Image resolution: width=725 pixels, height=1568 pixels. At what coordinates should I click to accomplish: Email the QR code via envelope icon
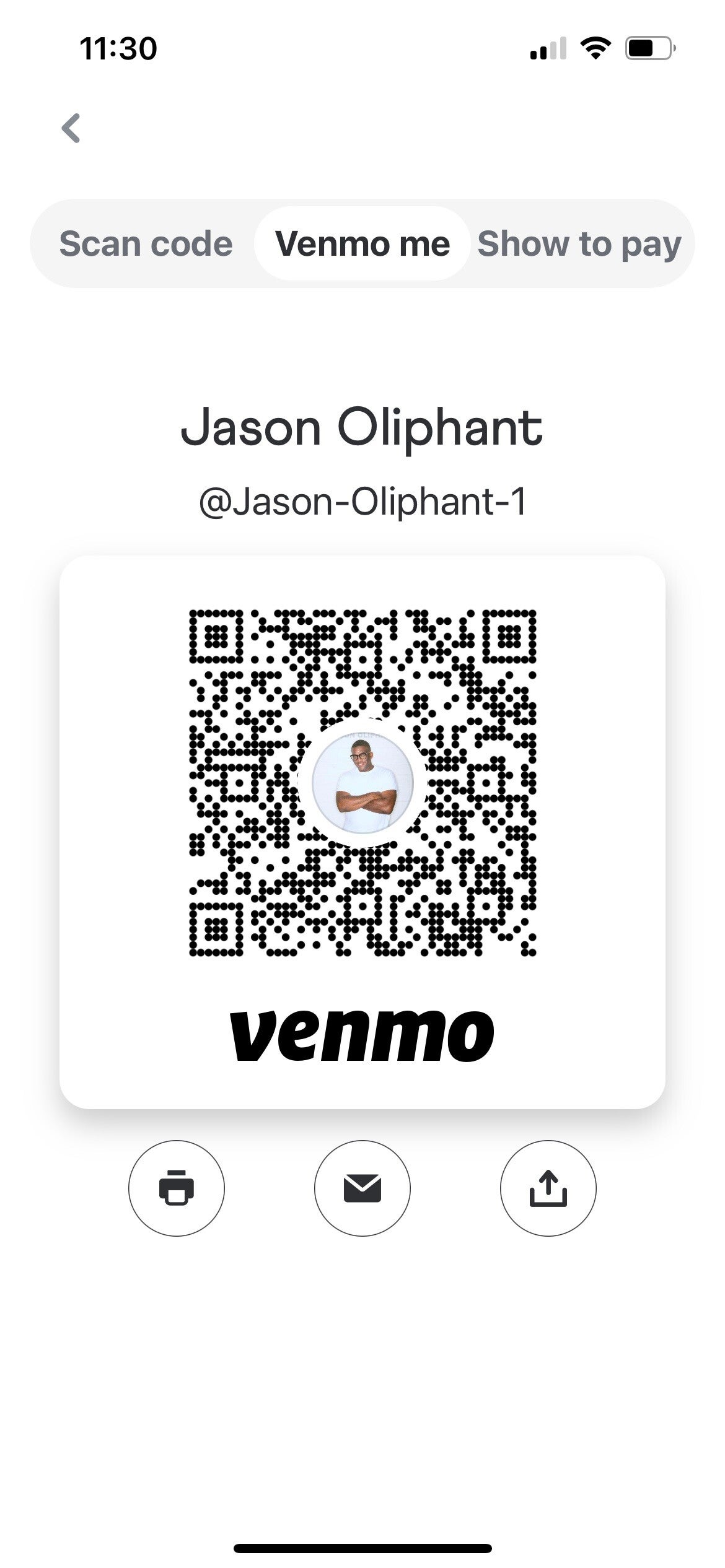tap(362, 1188)
